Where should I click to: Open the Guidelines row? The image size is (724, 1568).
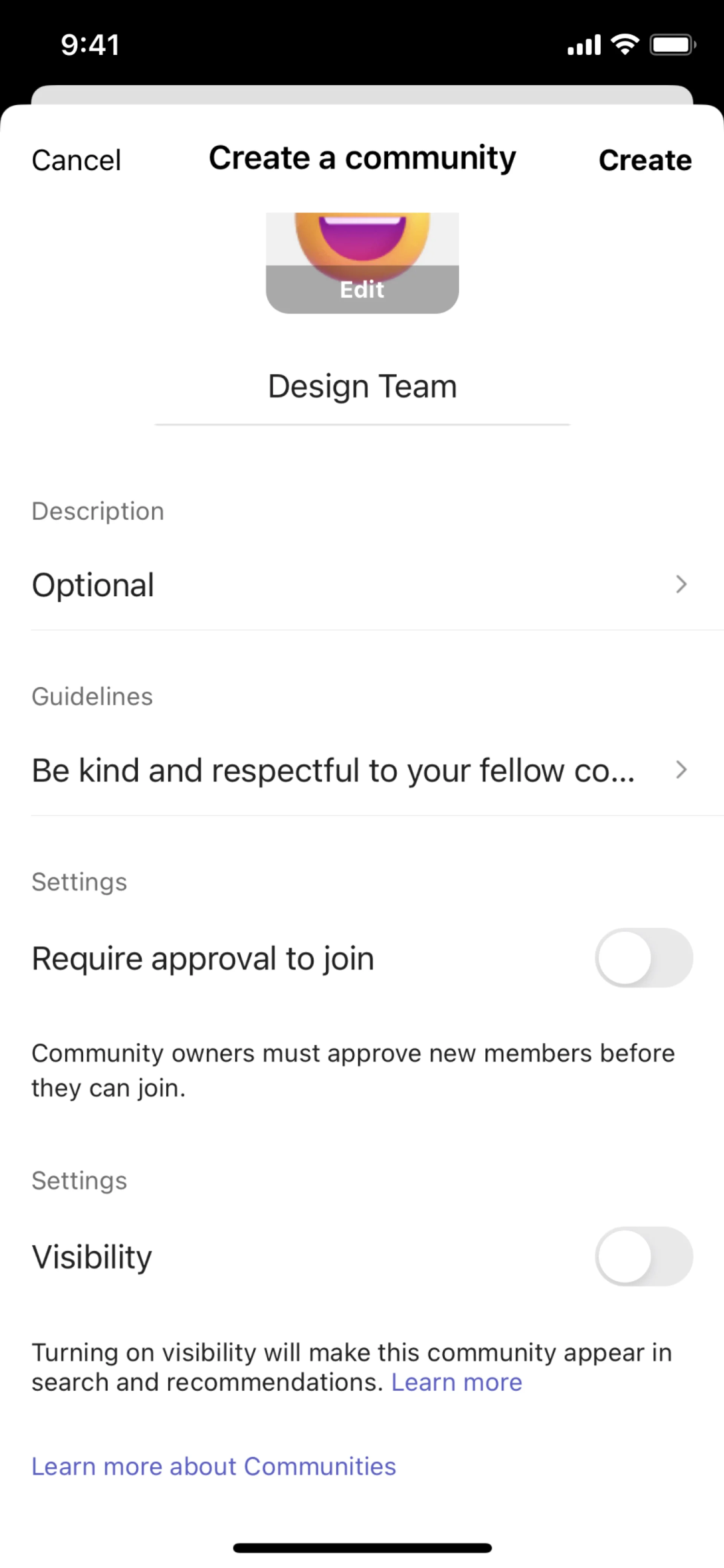(359, 770)
